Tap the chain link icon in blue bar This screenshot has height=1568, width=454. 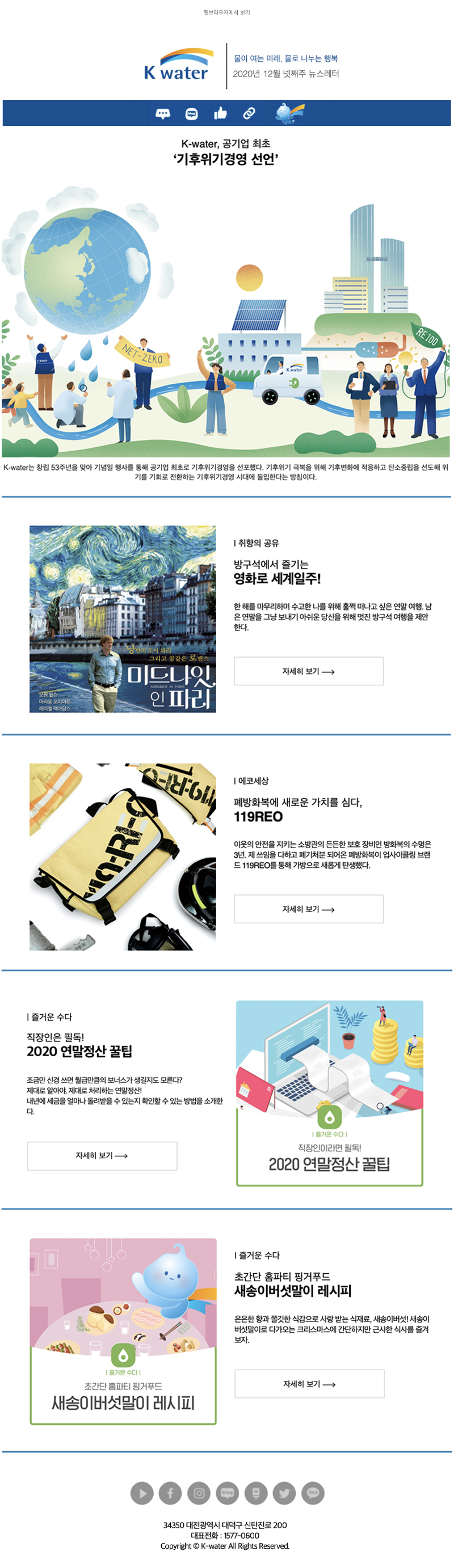[x=249, y=113]
